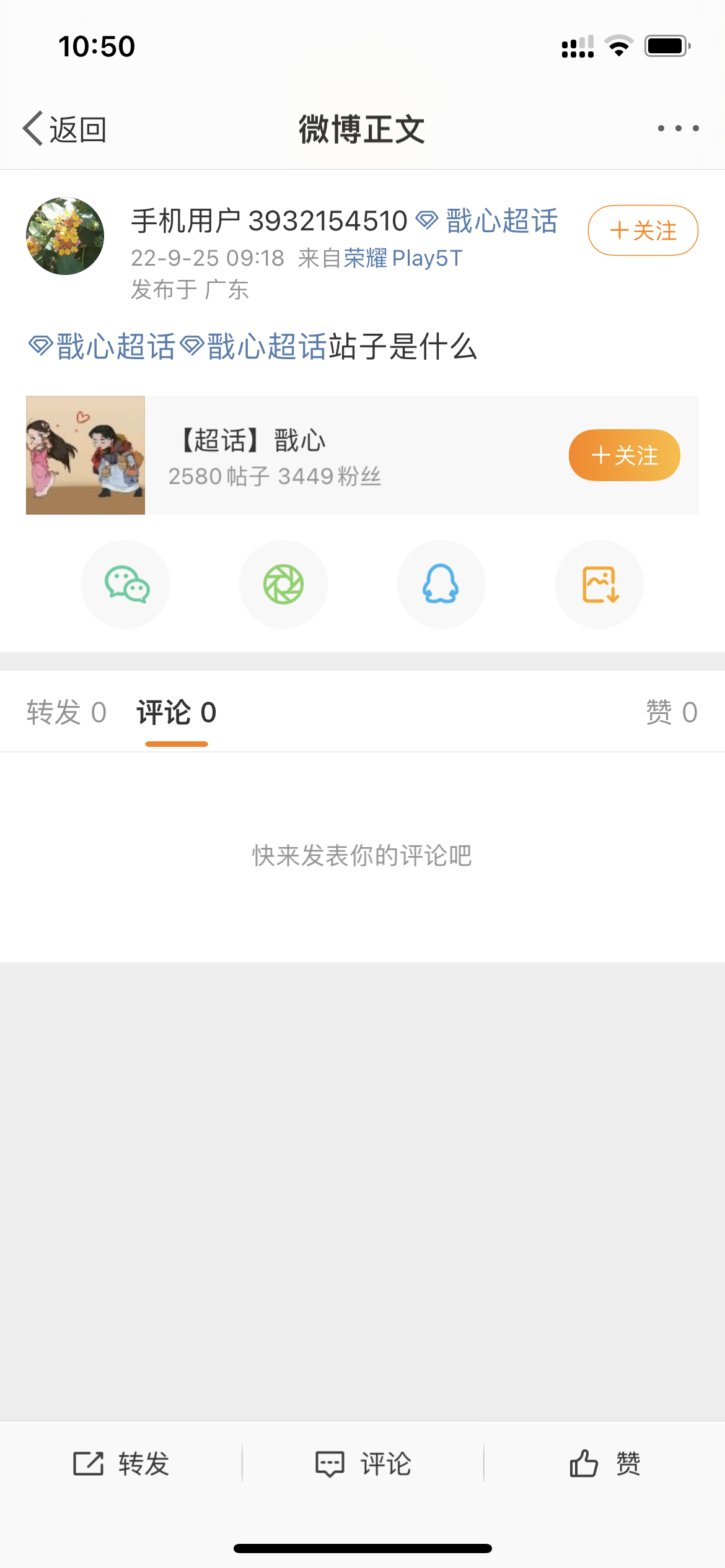The image size is (725, 1568).
Task: Repost using bottom 转发 button
Action: (121, 1464)
